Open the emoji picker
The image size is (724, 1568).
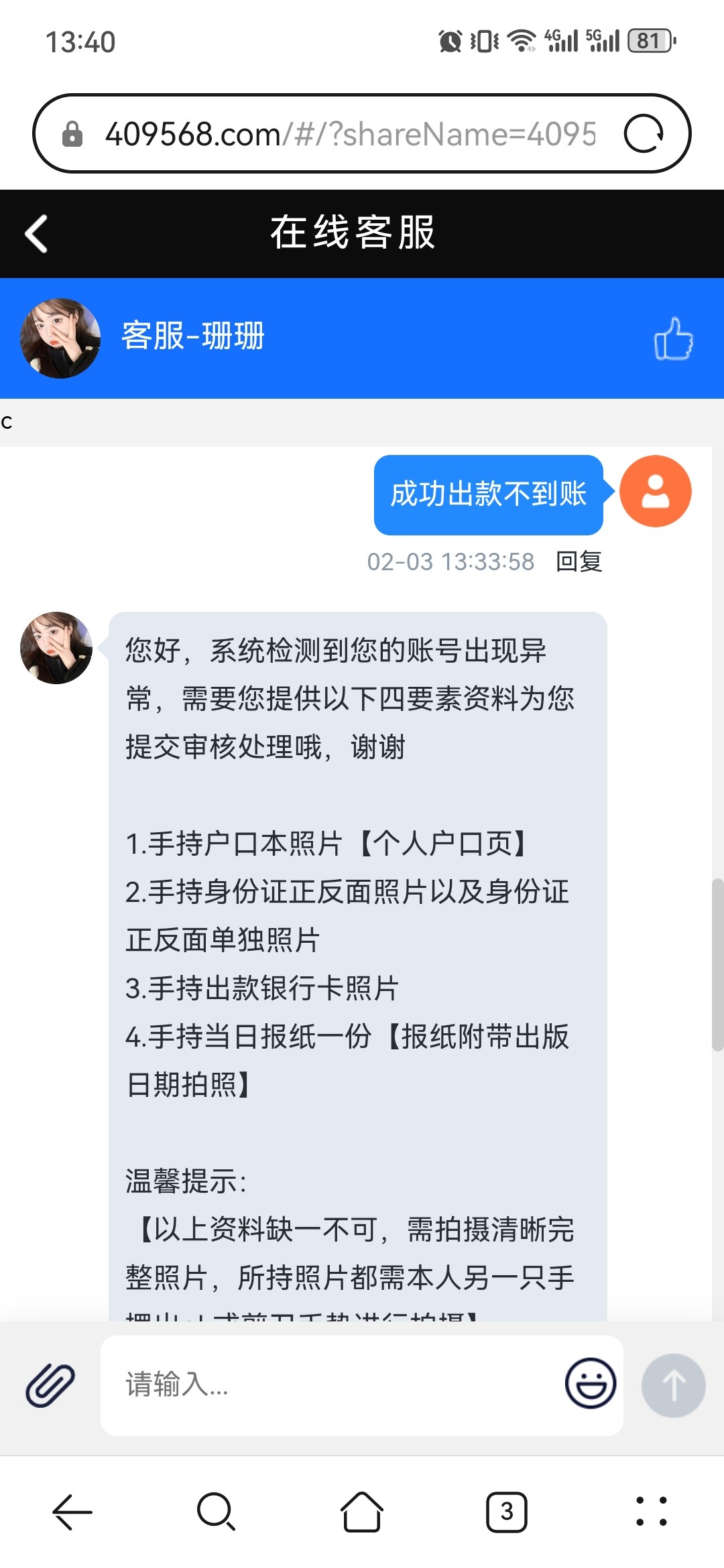(x=590, y=1383)
